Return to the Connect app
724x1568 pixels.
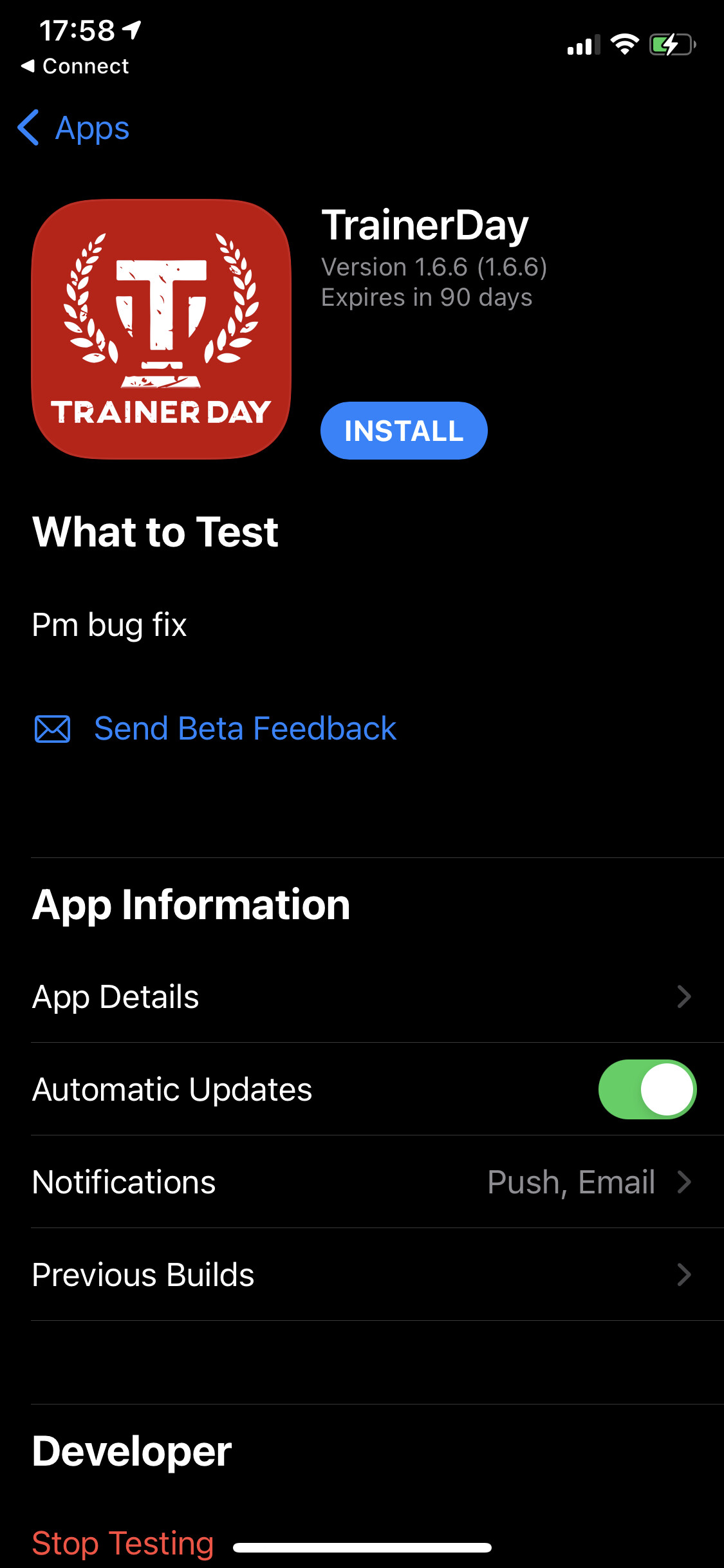click(x=75, y=66)
